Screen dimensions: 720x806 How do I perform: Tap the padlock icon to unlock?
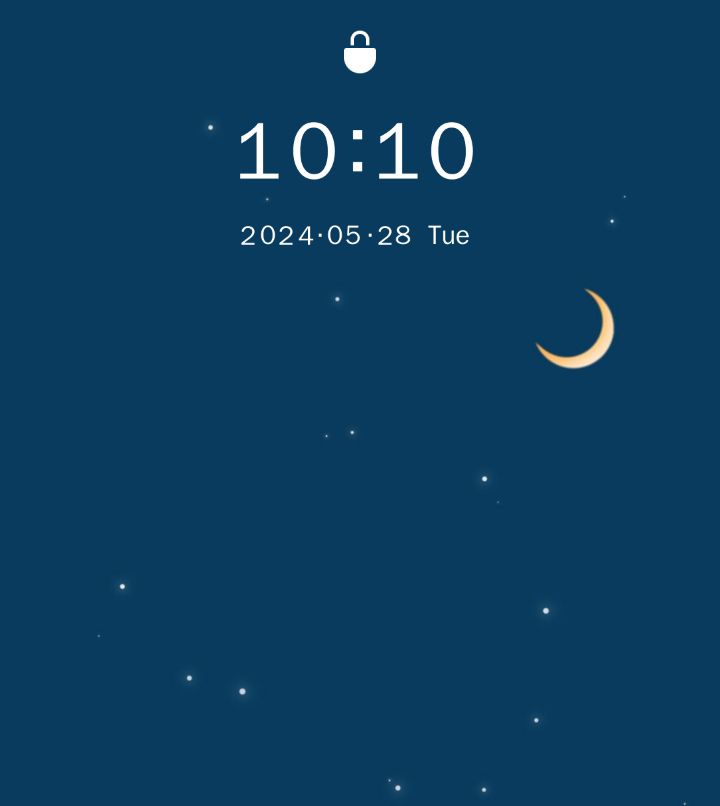coord(360,53)
